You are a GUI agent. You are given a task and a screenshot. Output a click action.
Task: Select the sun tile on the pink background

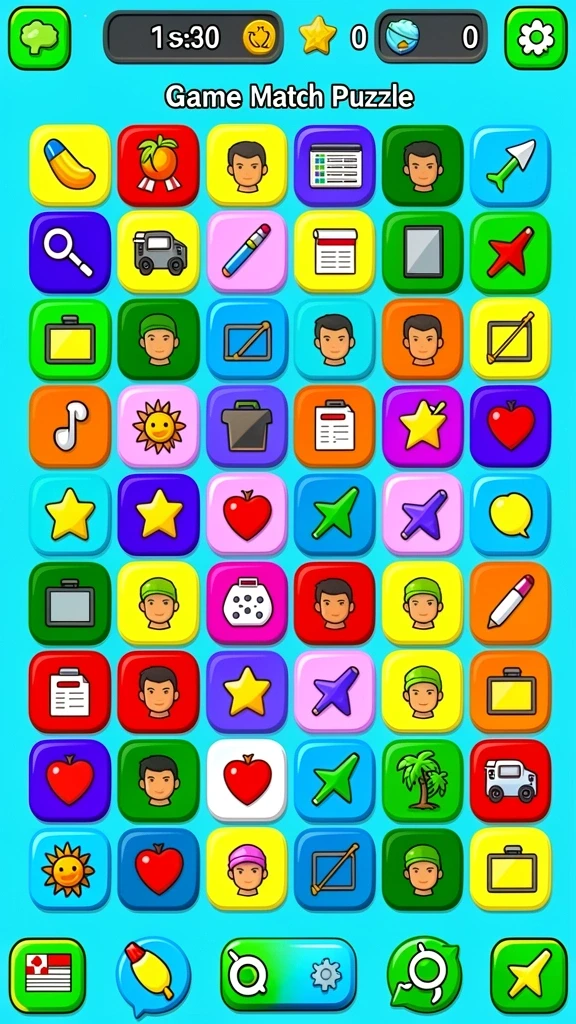pos(158,426)
